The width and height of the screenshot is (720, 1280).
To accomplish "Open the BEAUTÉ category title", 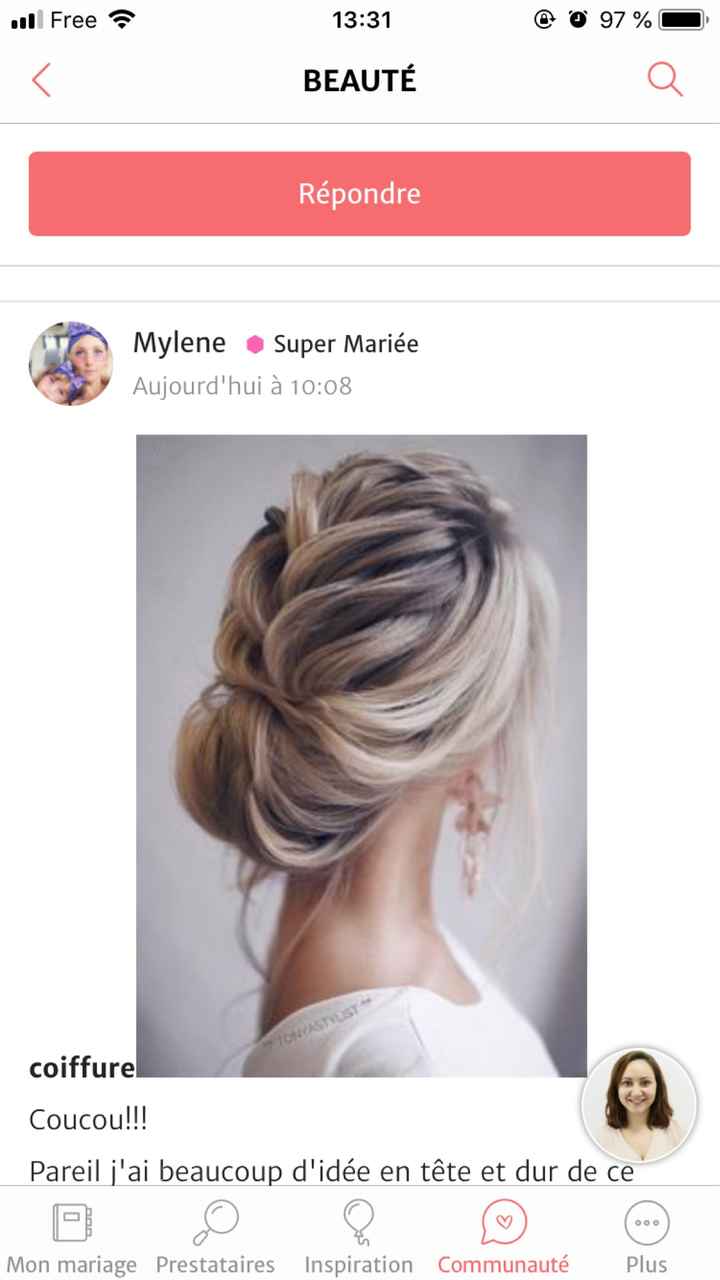I will (x=360, y=80).
